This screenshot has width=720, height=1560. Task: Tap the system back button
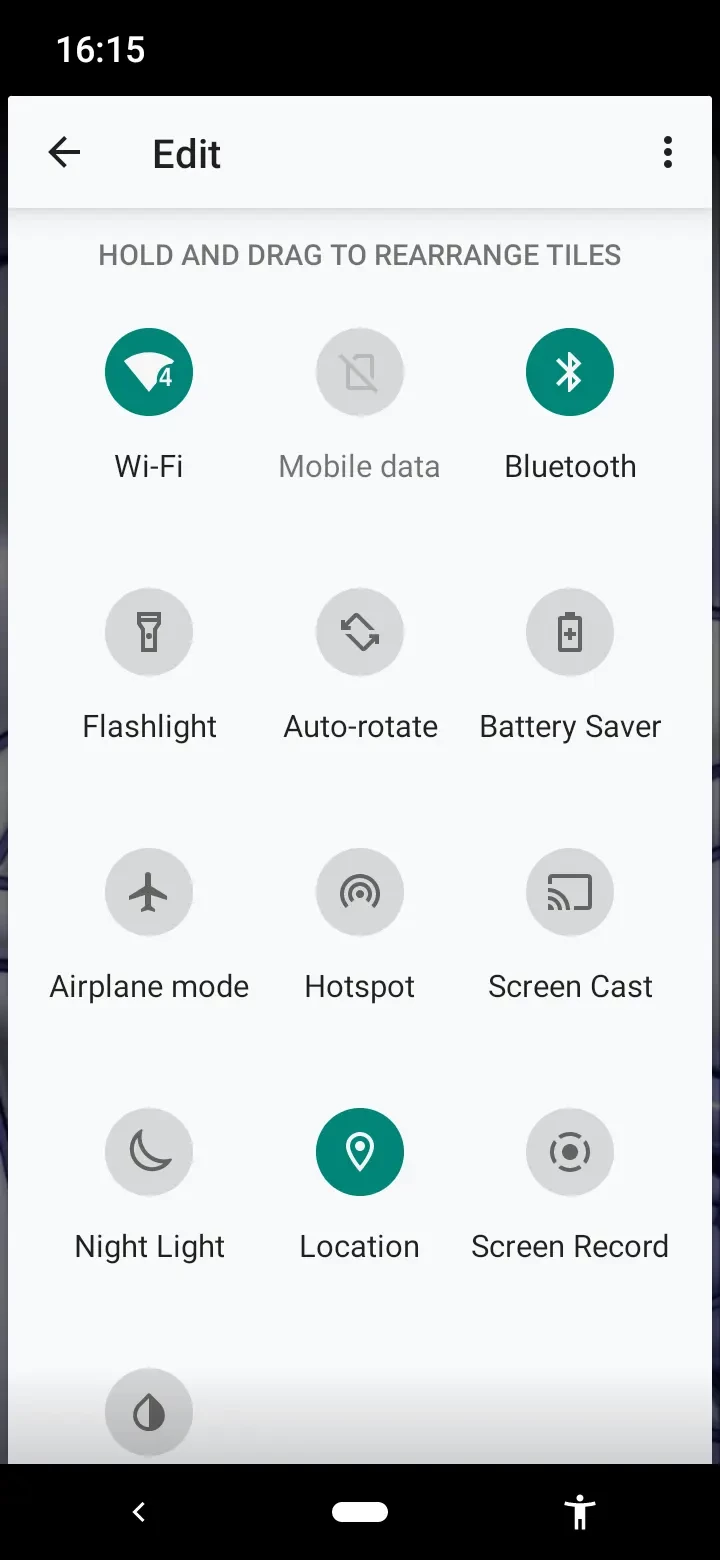coord(139,1512)
